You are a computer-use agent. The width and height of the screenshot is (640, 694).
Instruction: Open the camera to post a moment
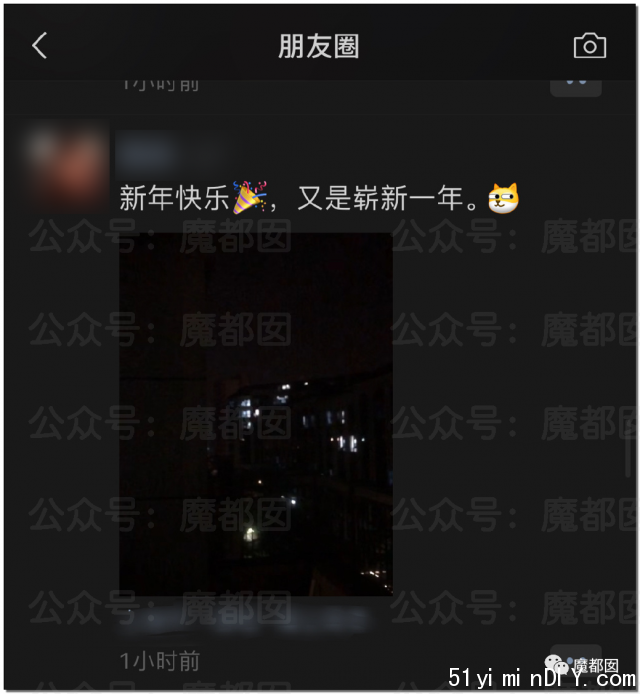pyautogui.click(x=589, y=46)
